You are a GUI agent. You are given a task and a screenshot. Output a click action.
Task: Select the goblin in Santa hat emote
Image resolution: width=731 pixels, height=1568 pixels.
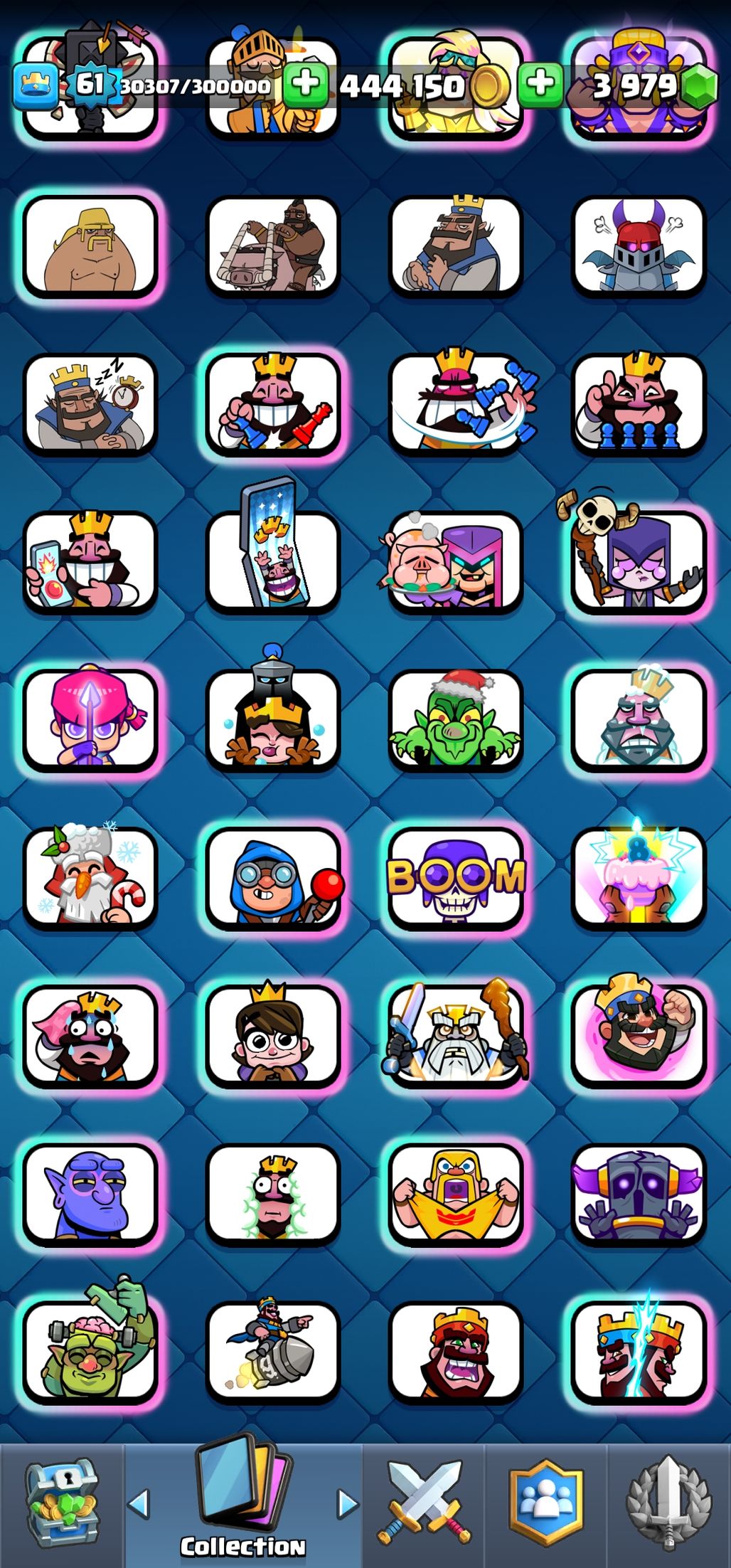pos(456,720)
